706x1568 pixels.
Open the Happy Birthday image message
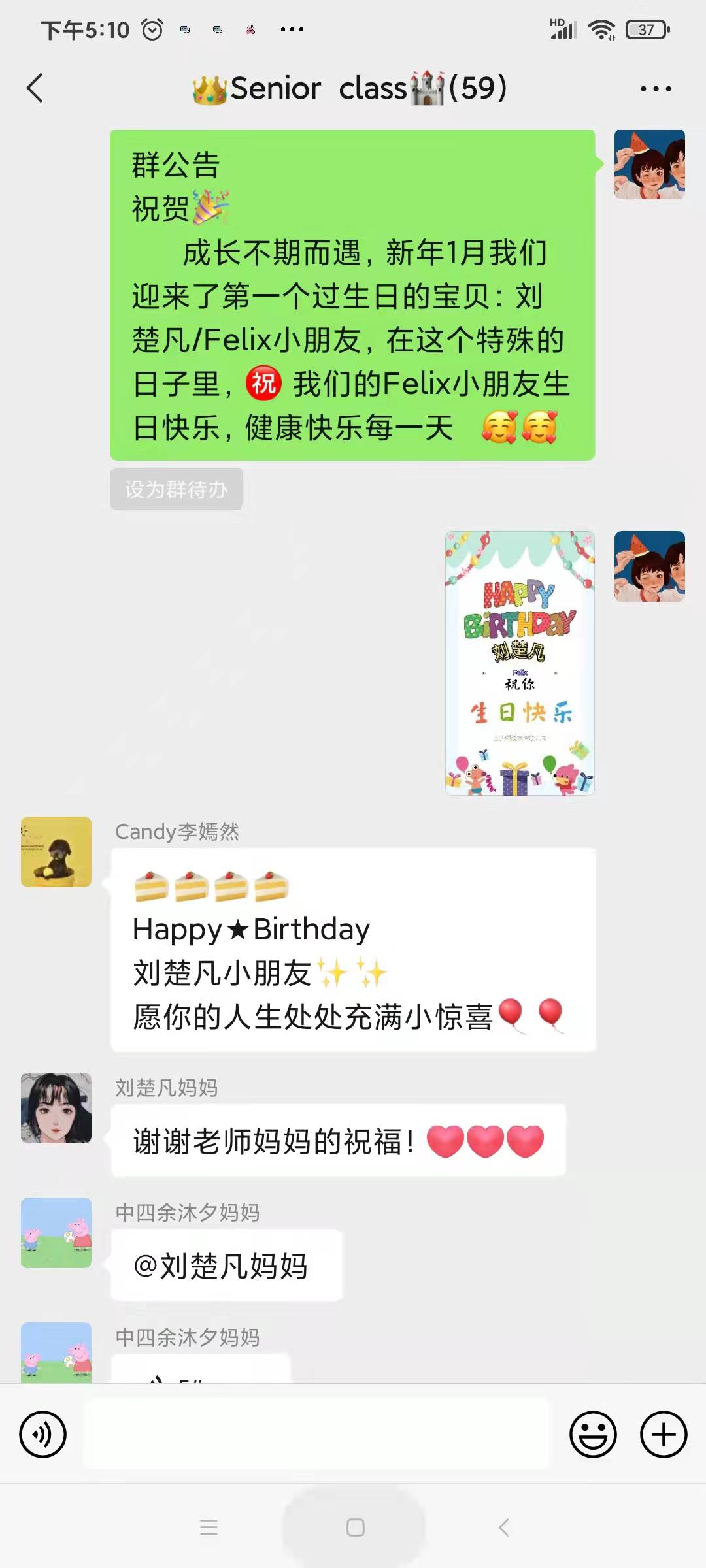coord(520,663)
